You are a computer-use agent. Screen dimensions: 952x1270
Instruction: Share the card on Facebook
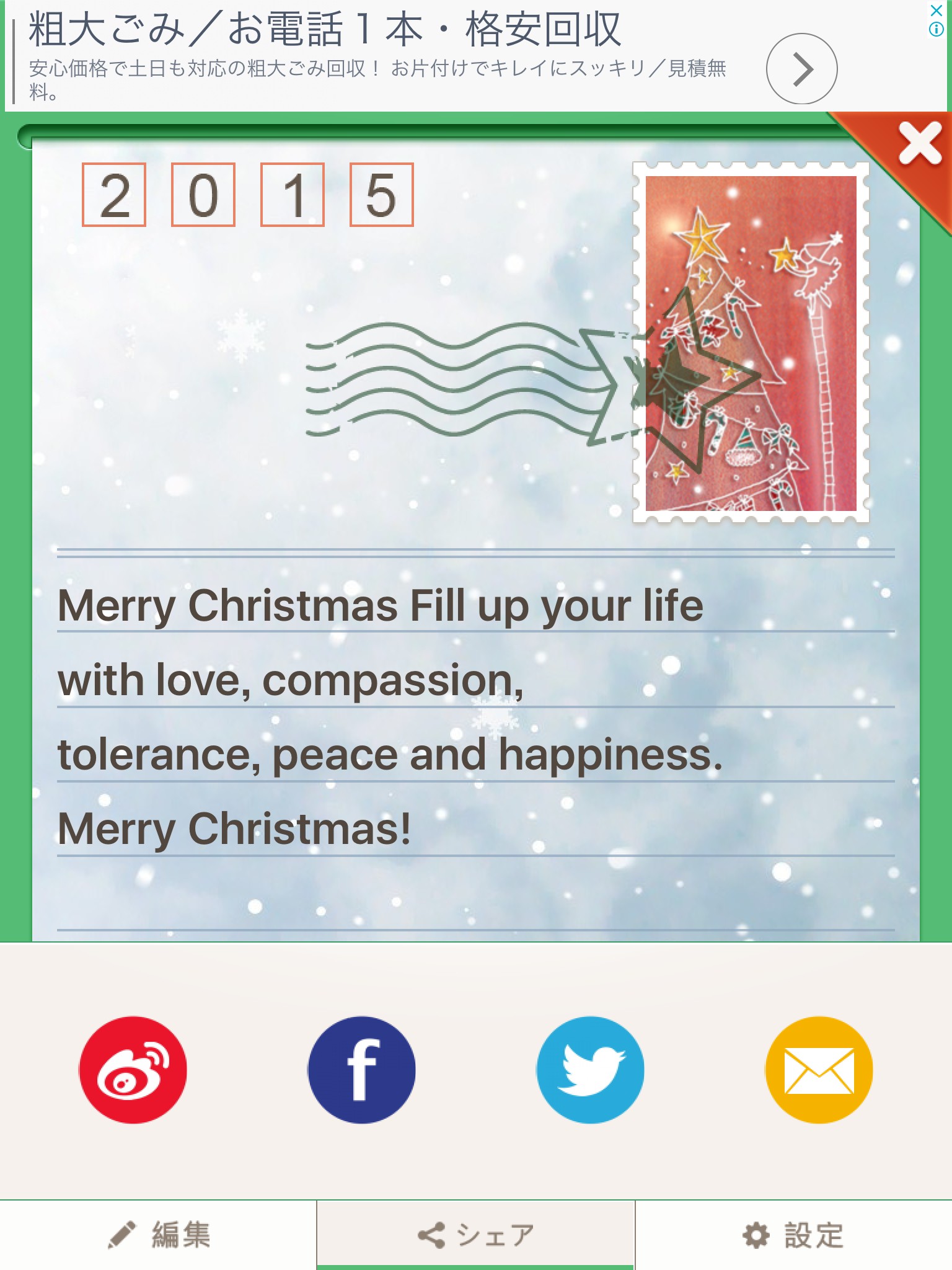362,1070
